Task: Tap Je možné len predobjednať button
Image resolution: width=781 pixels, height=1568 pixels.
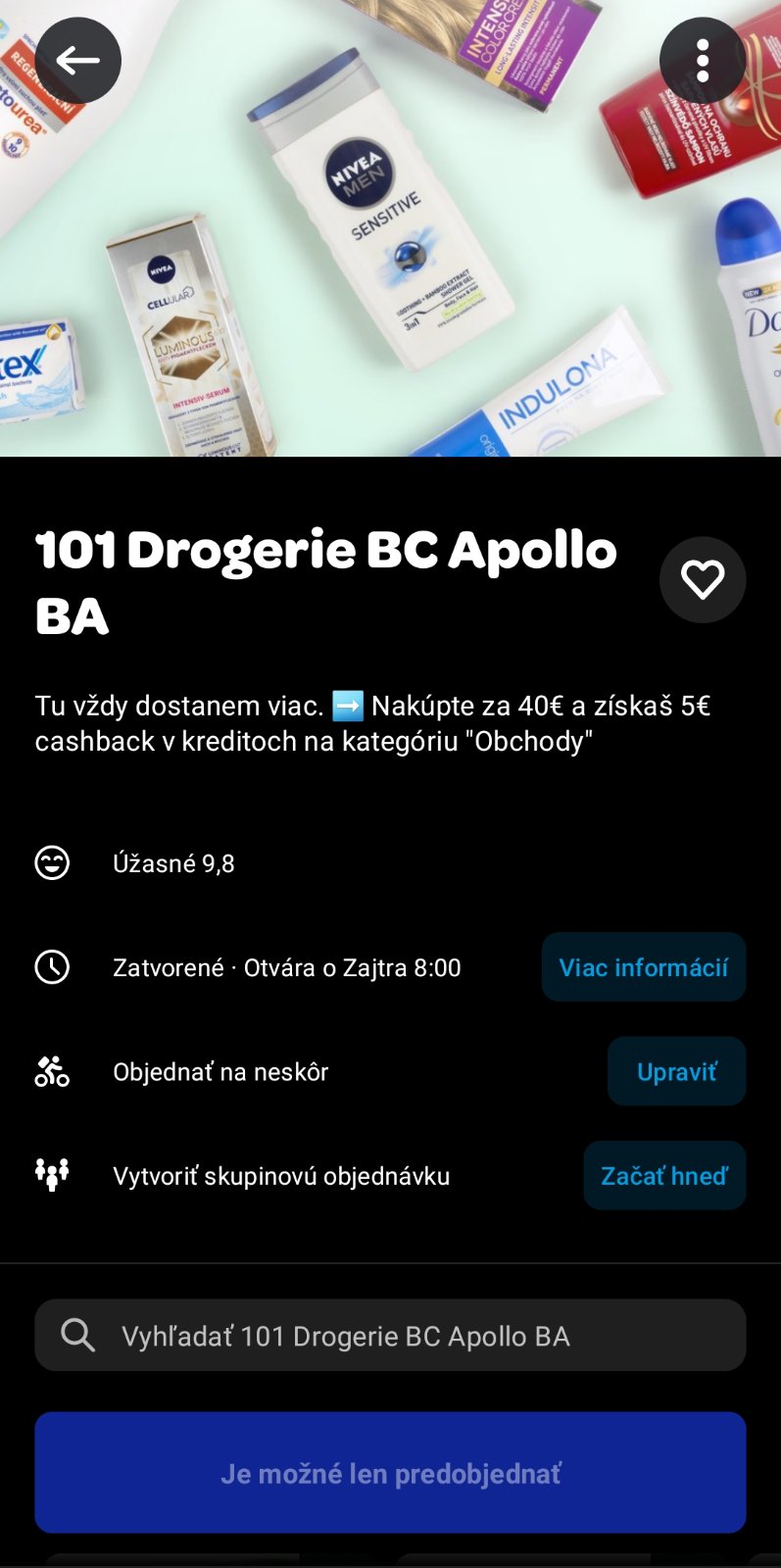Action: click(390, 1472)
